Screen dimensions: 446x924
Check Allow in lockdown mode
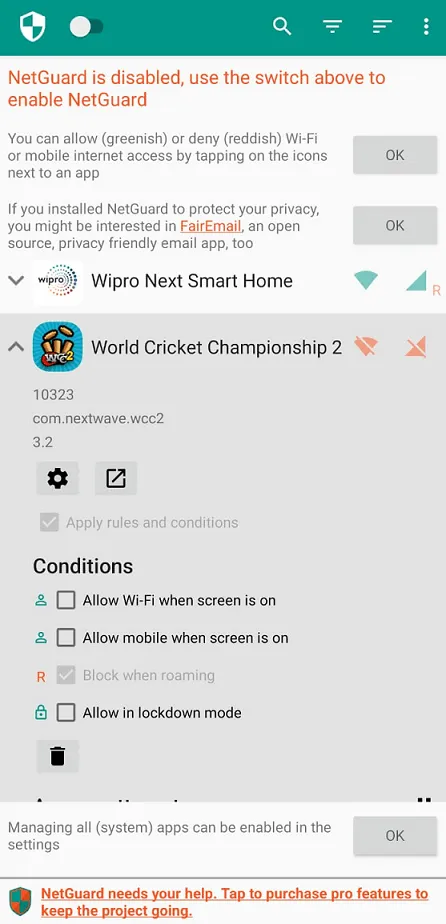click(x=66, y=712)
